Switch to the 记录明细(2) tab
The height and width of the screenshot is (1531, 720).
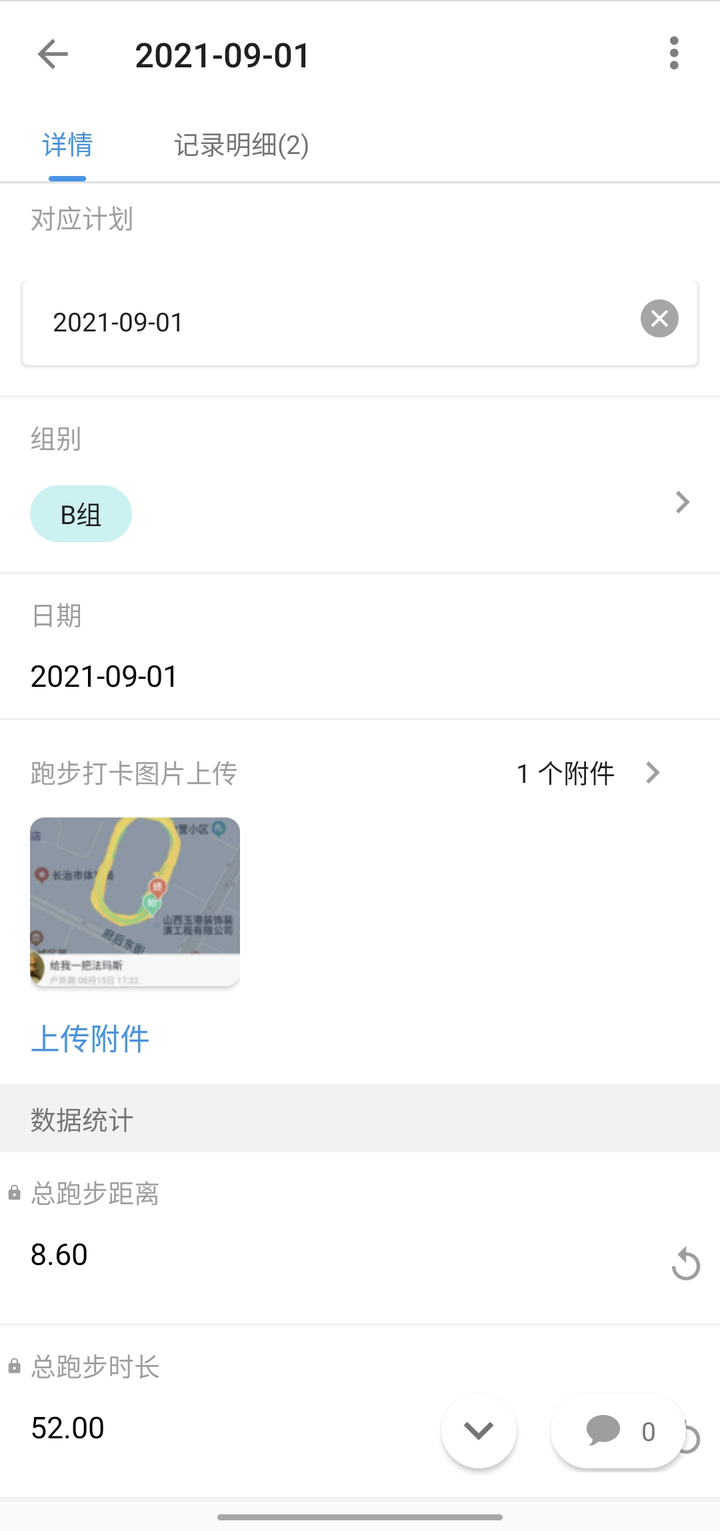(241, 146)
